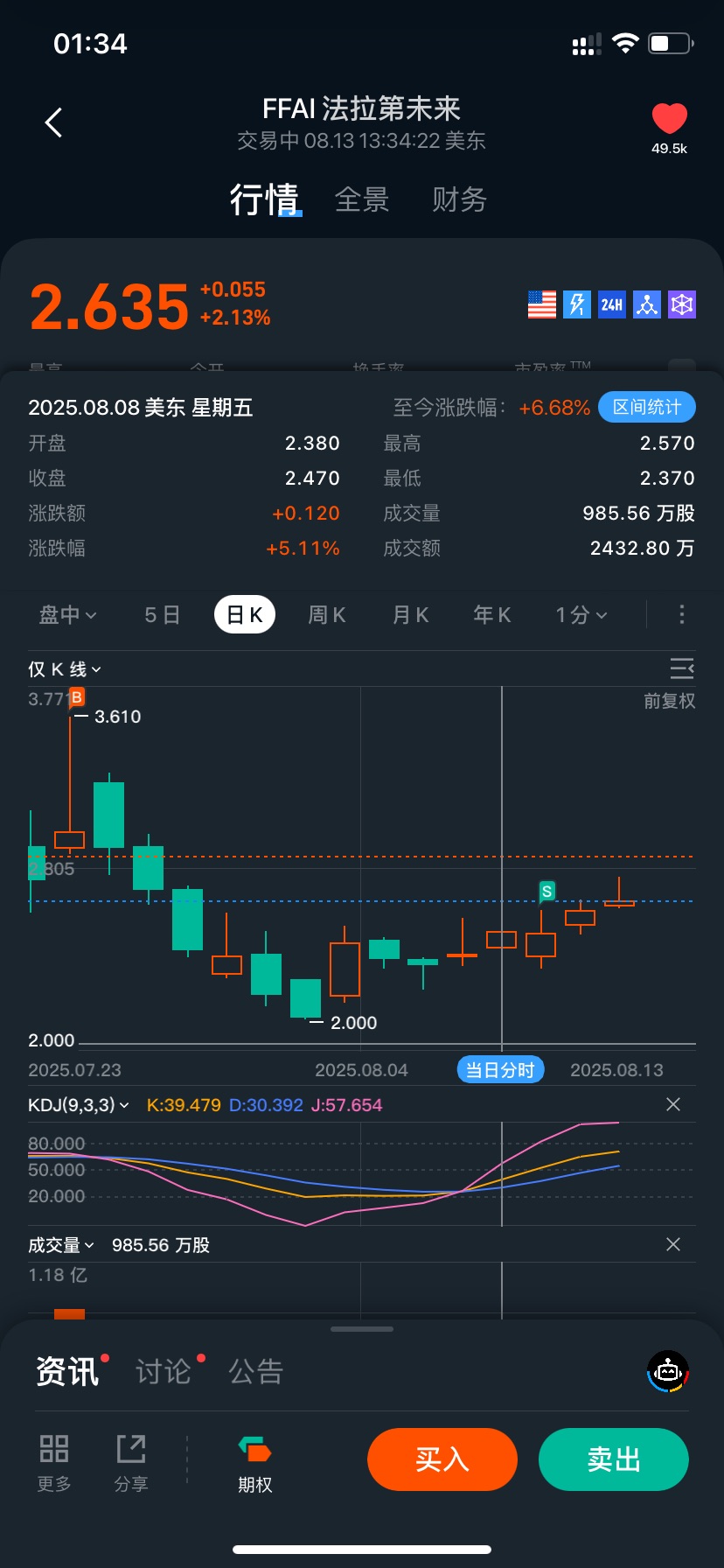
Task: Expand the 盘中 dropdown
Action: pos(67,615)
